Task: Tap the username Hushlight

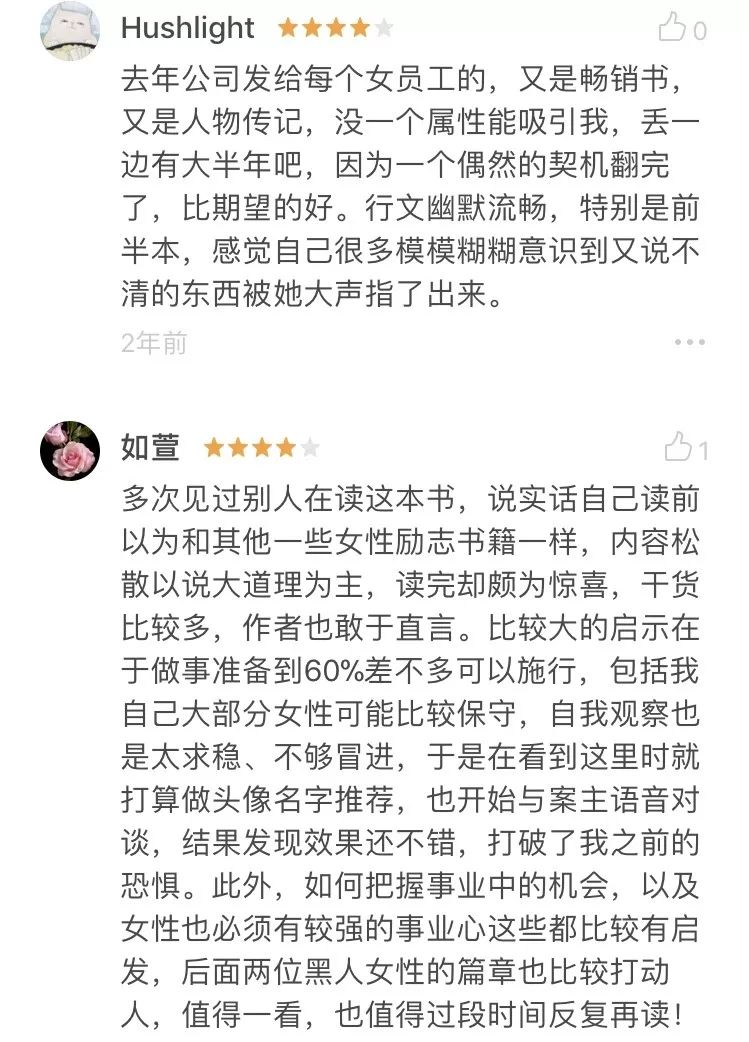Action: [x=187, y=28]
